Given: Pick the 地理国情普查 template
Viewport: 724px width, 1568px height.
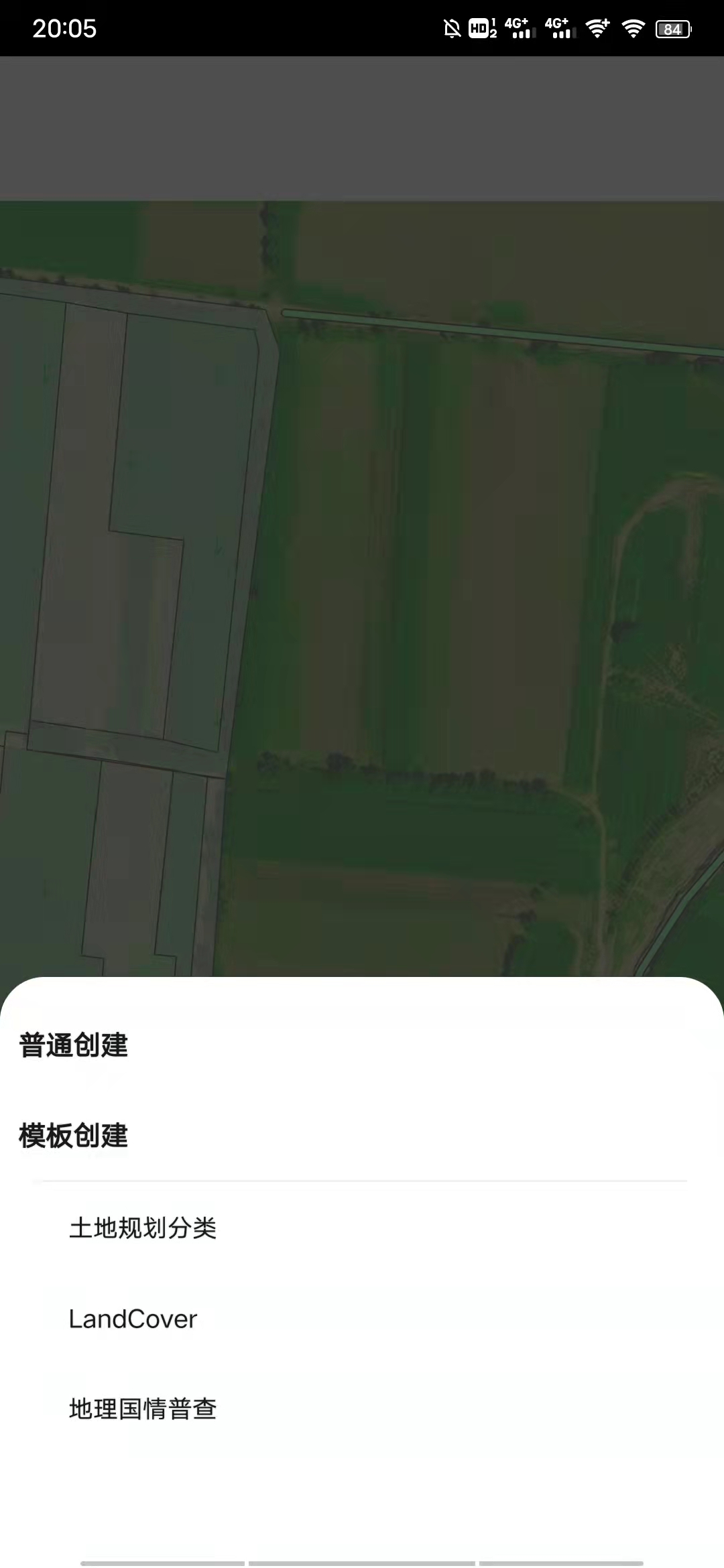Looking at the screenshot, I should point(143,1409).
